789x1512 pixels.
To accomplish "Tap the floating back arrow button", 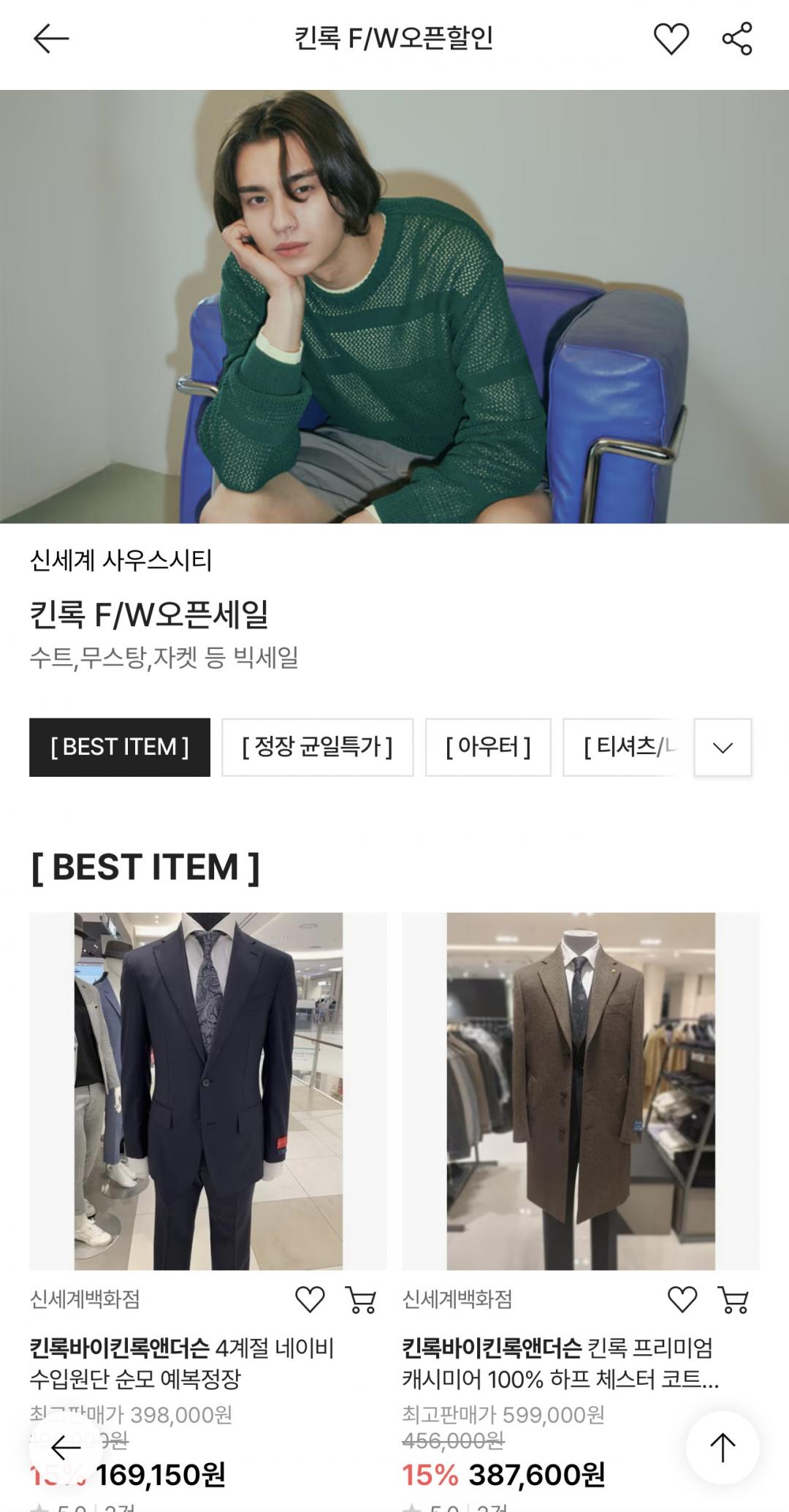I will click(66, 1448).
